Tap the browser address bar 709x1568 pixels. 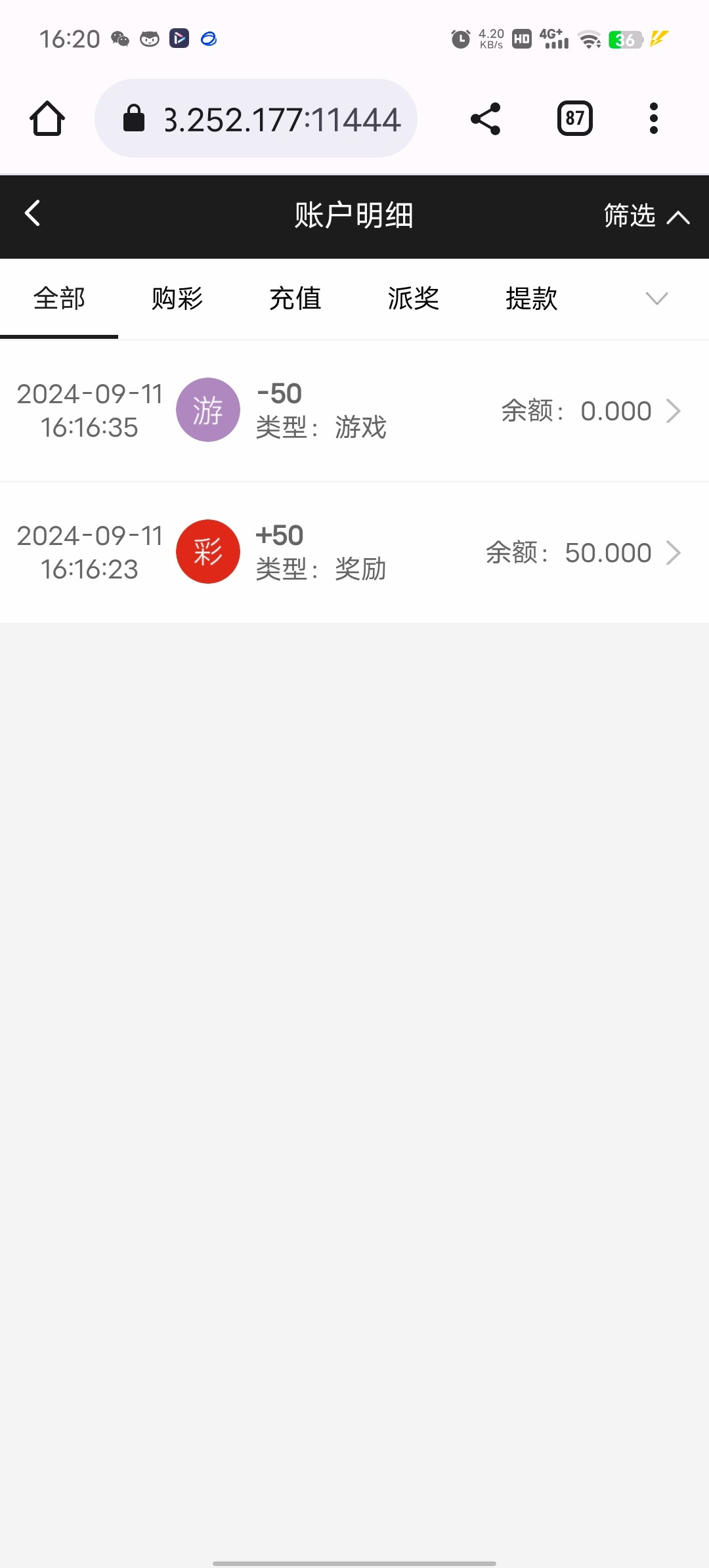point(256,119)
